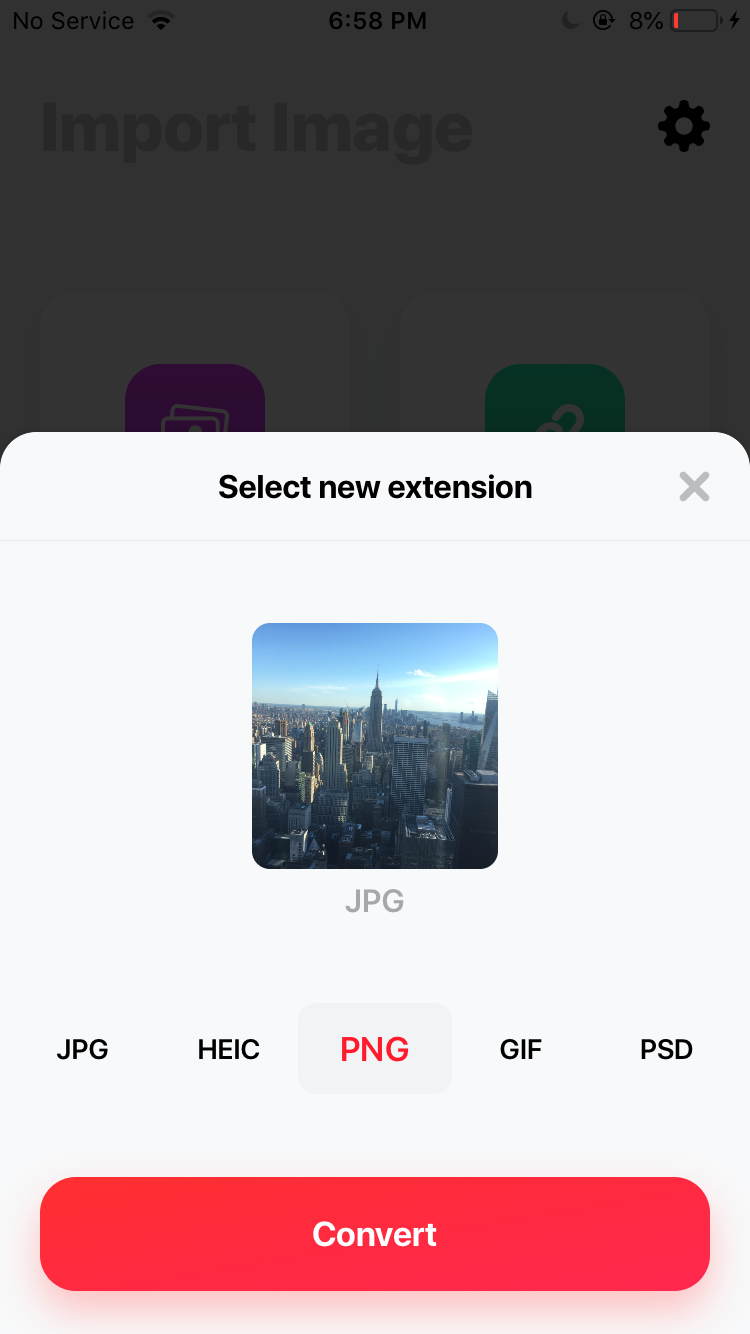Select JPG as the output format

pyautogui.click(x=82, y=1049)
